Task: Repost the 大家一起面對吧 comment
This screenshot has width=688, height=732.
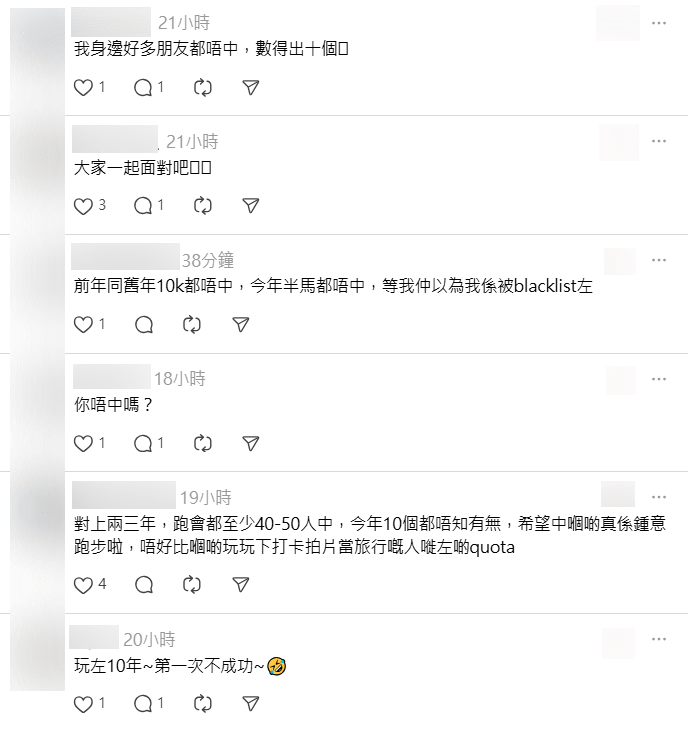Action: 203,206
